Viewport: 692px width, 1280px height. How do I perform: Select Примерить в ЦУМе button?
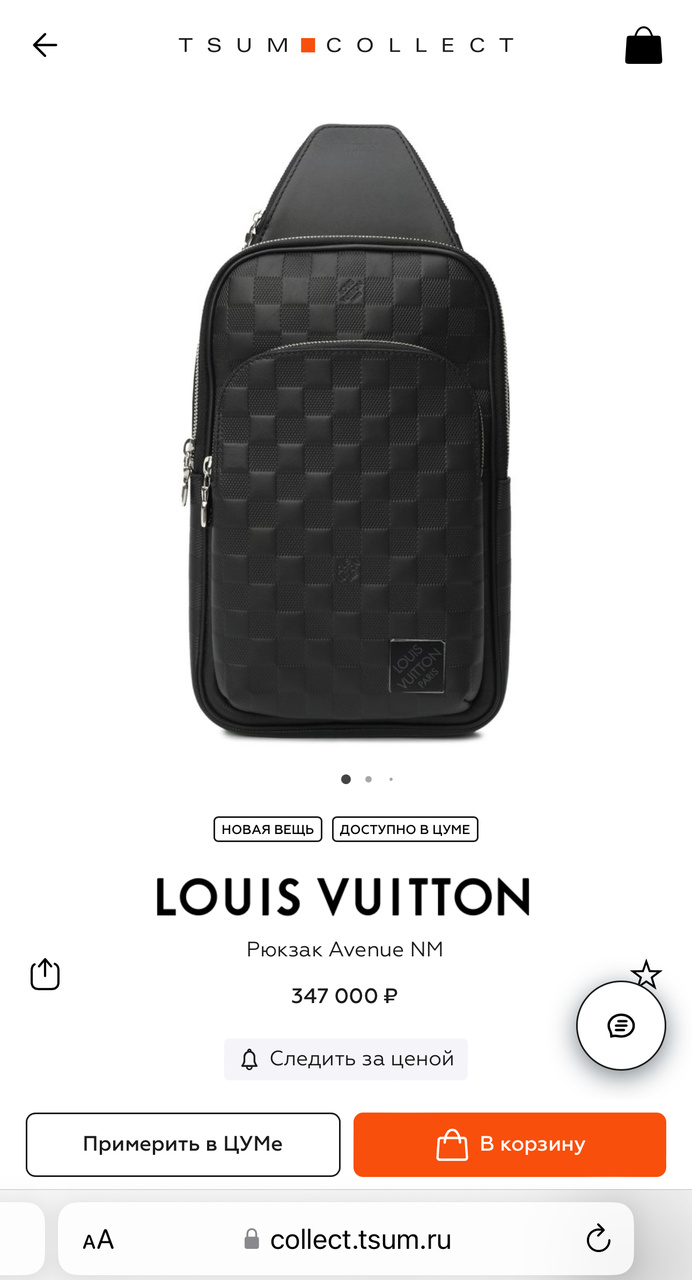[x=183, y=1144]
